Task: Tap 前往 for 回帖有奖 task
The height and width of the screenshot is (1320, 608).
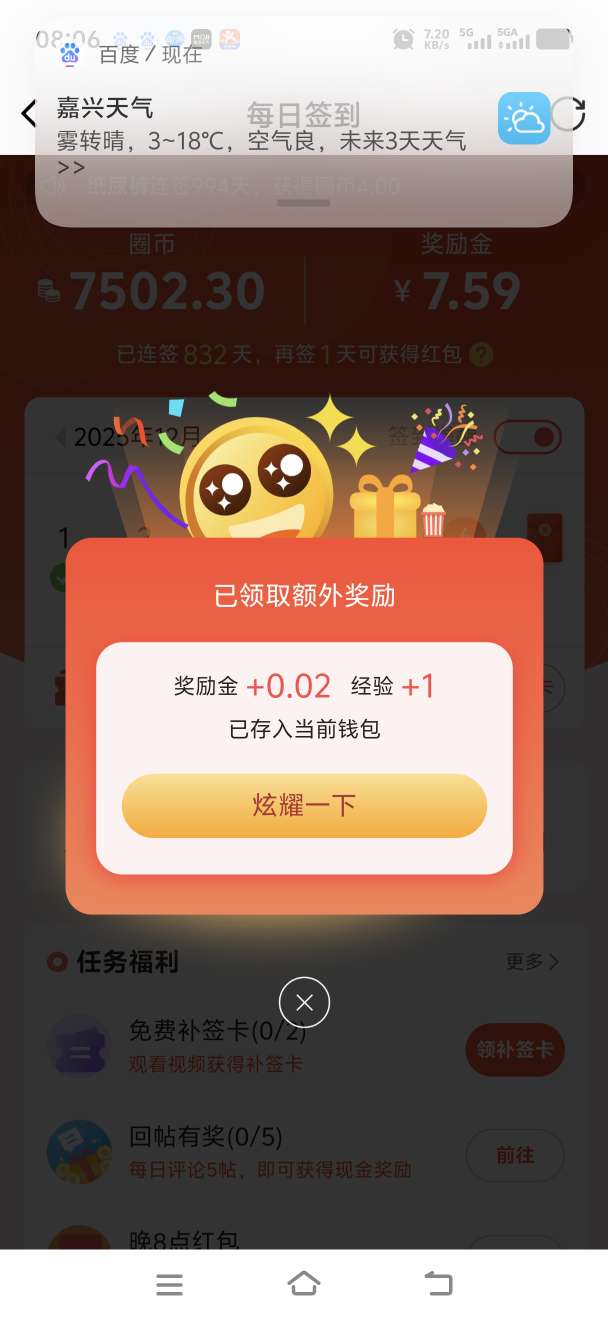Action: click(515, 1155)
